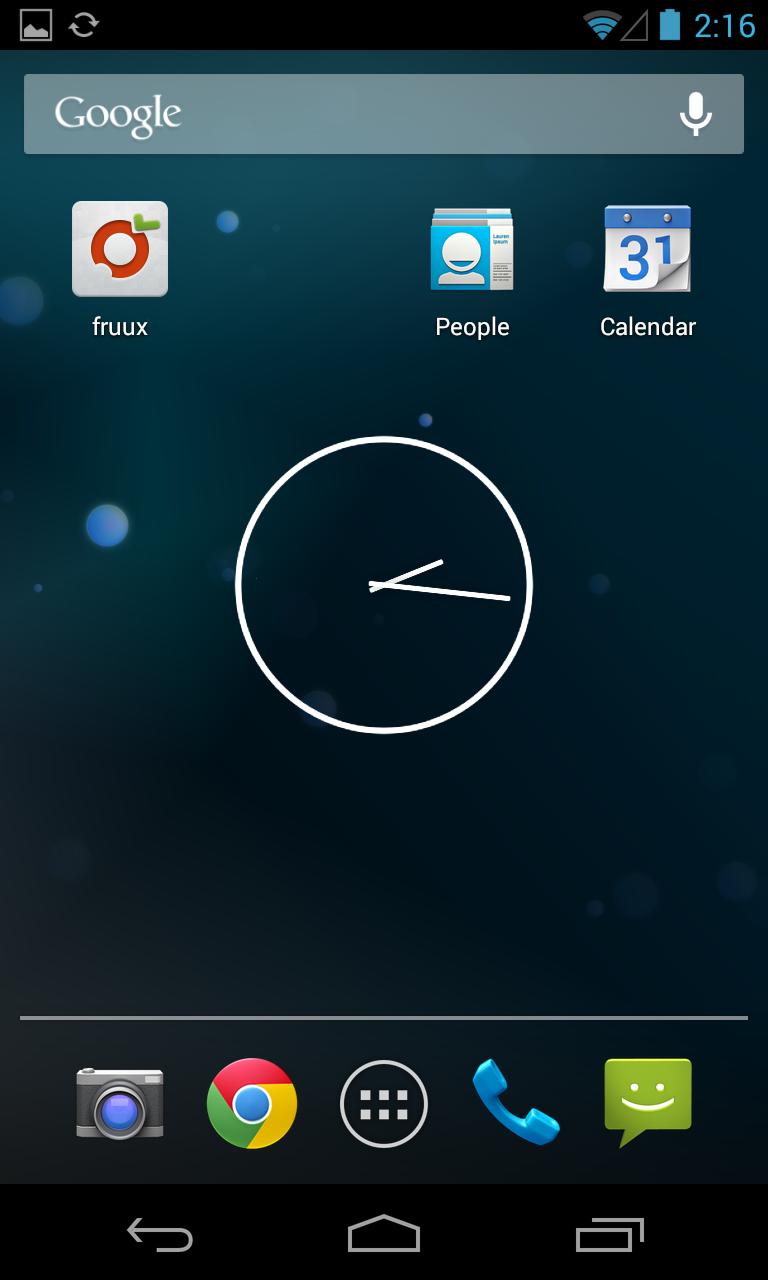Viewport: 768px width, 1280px height.
Task: Show recent apps
Action: coord(609,1235)
